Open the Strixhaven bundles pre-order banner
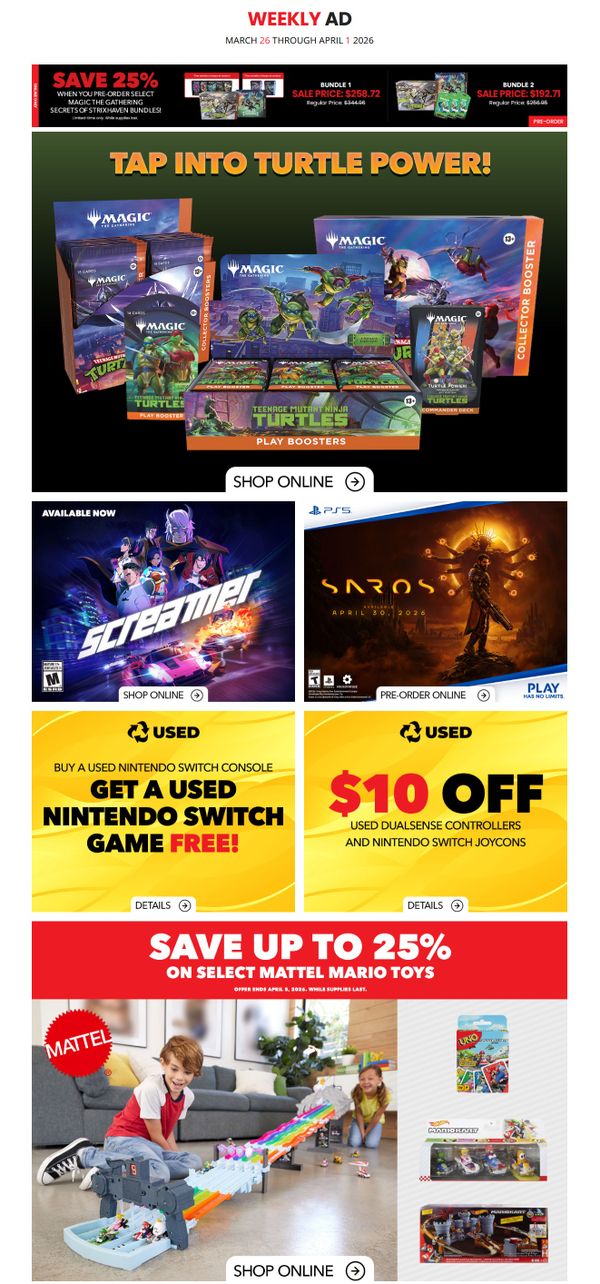Screen dimensions: 600x1284 click(299, 95)
